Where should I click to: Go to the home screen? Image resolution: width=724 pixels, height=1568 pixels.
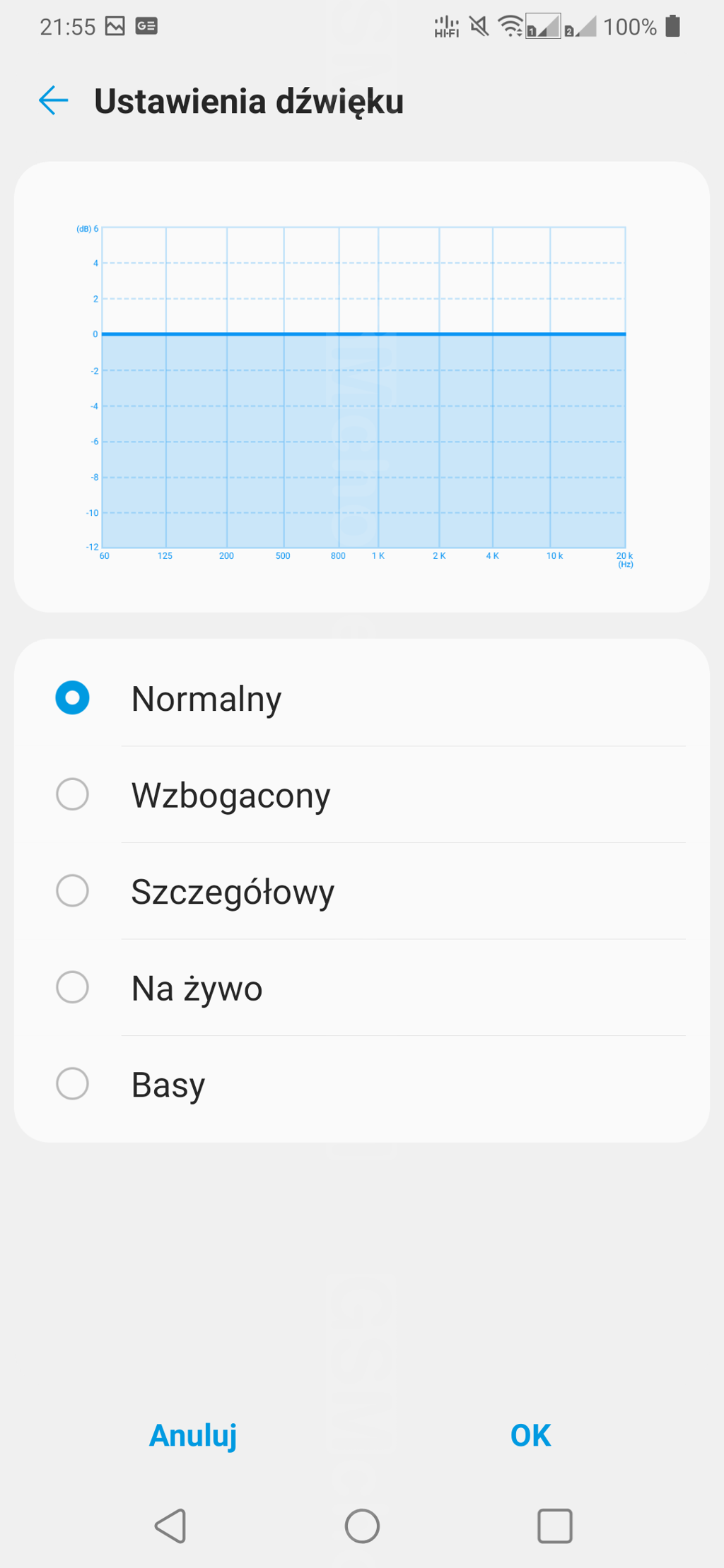click(x=362, y=1526)
